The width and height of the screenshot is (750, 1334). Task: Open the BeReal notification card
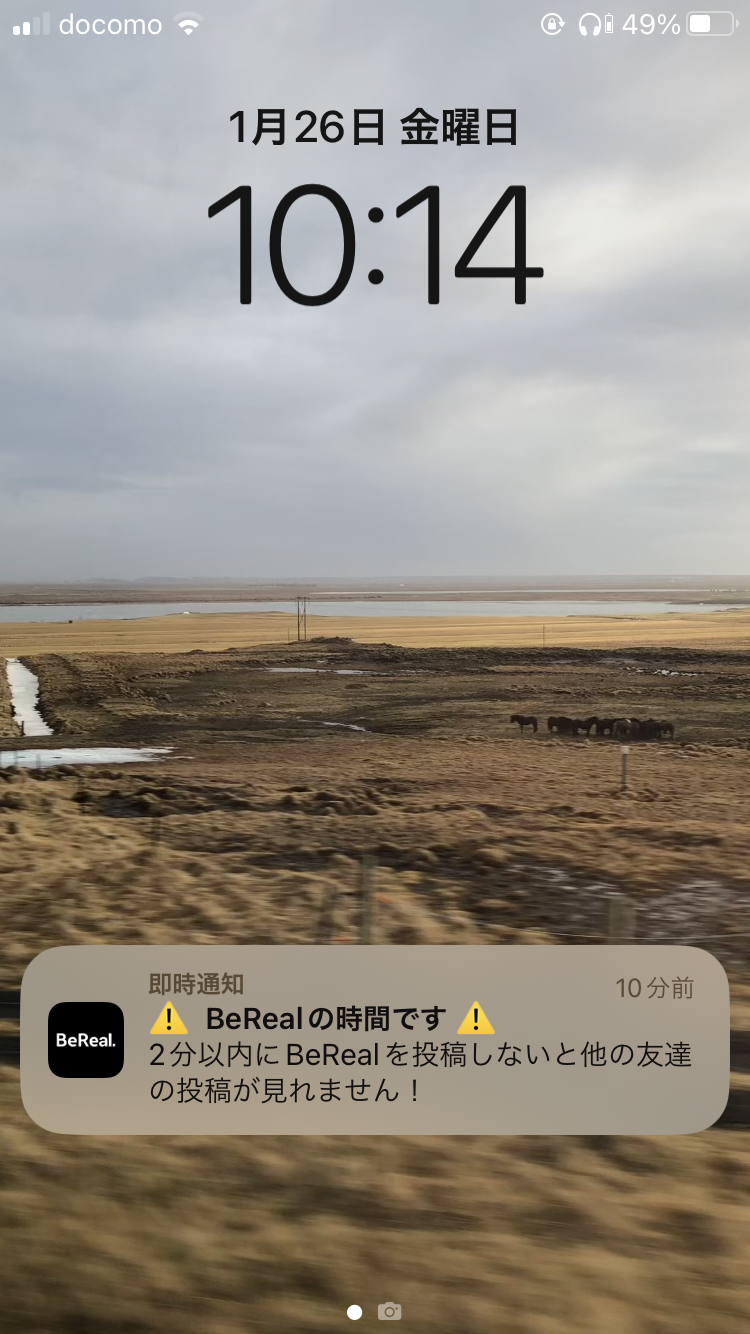tap(375, 1038)
